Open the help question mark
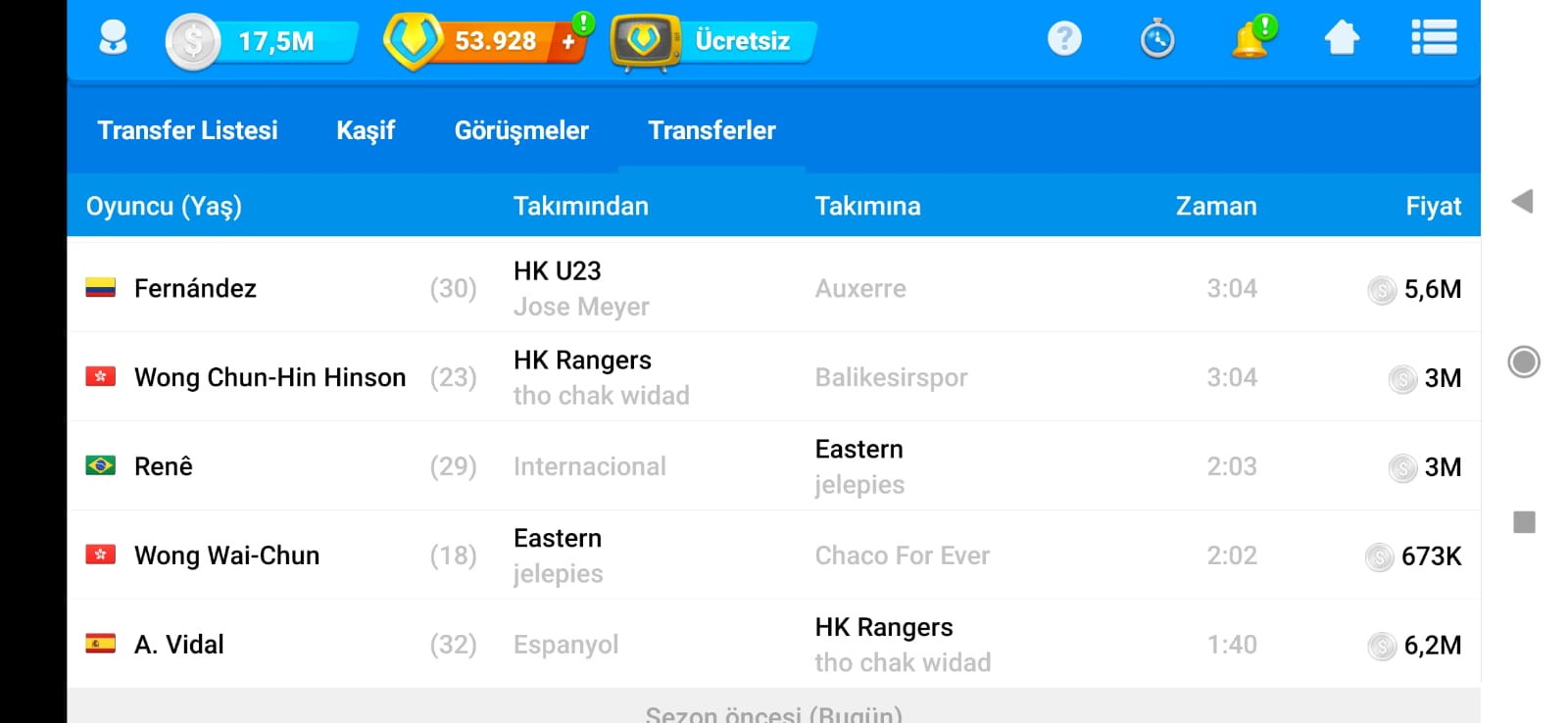The image size is (1568, 723). click(x=1064, y=39)
